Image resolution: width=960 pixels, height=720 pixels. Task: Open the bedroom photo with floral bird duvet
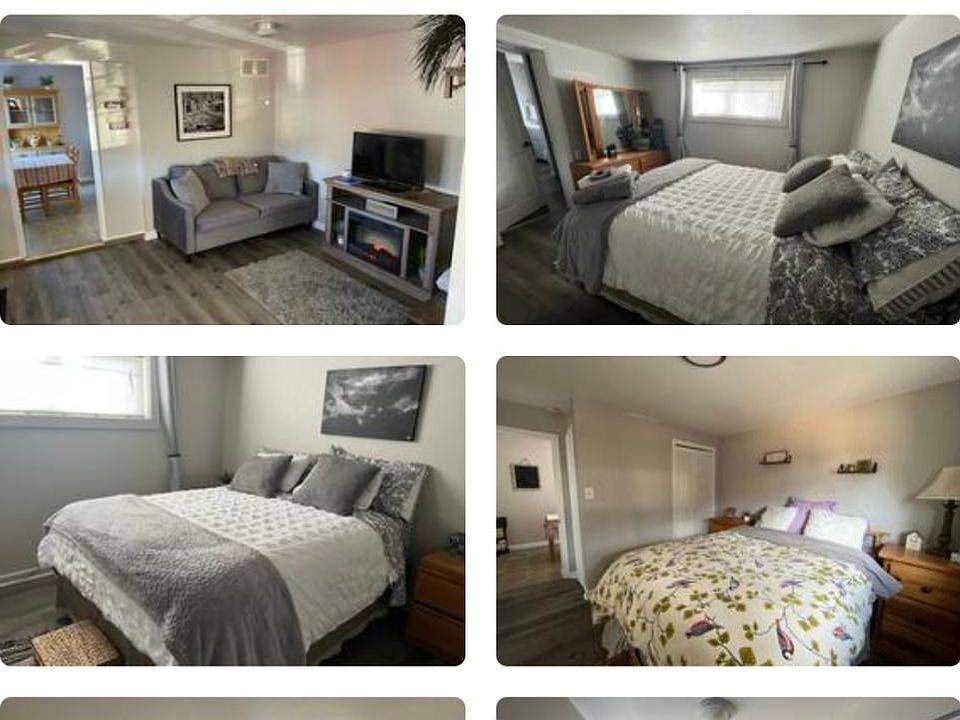(728, 511)
